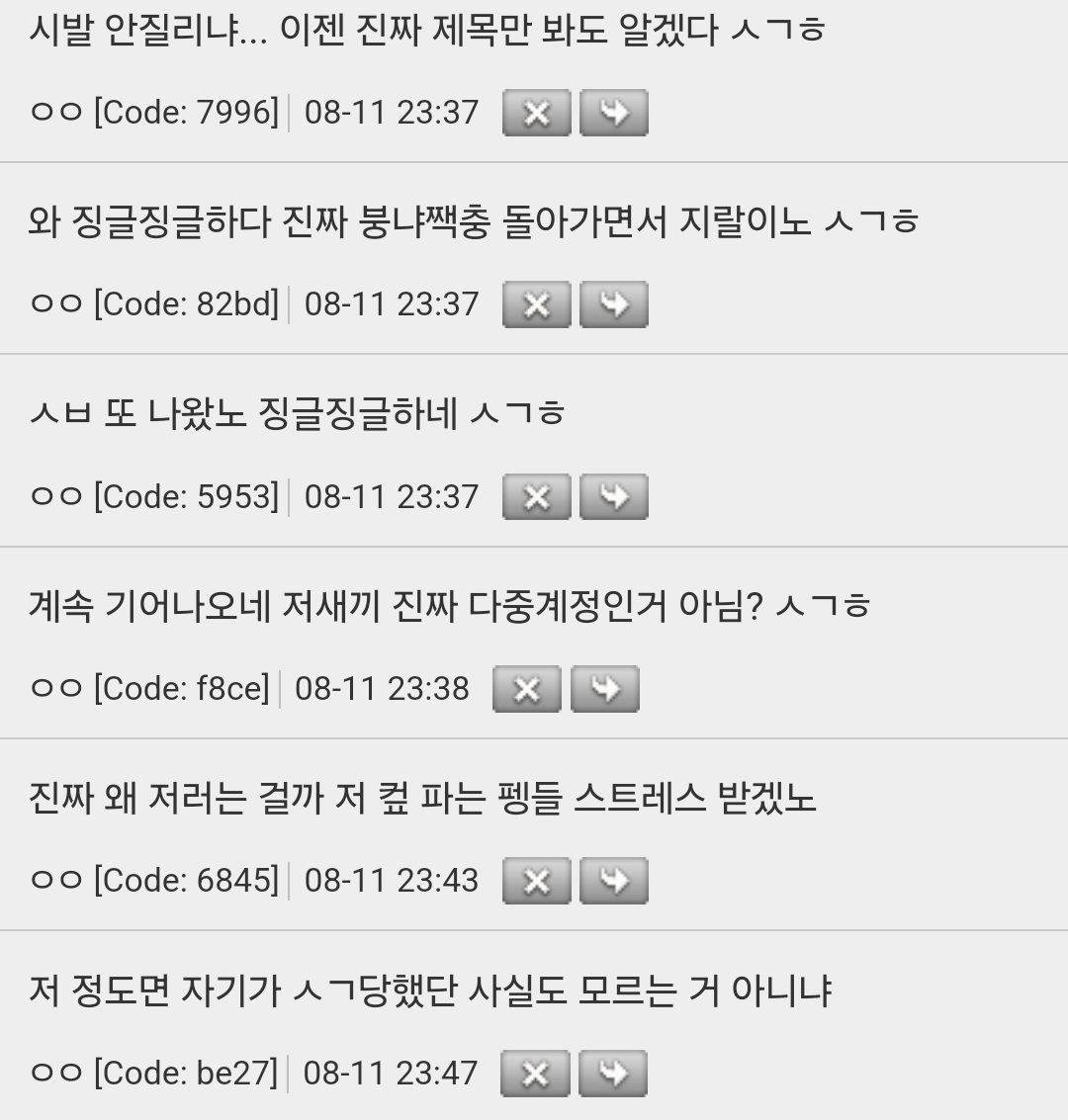Reply to the comment by Code 7996
1068x1120 pixels.
[x=613, y=113]
